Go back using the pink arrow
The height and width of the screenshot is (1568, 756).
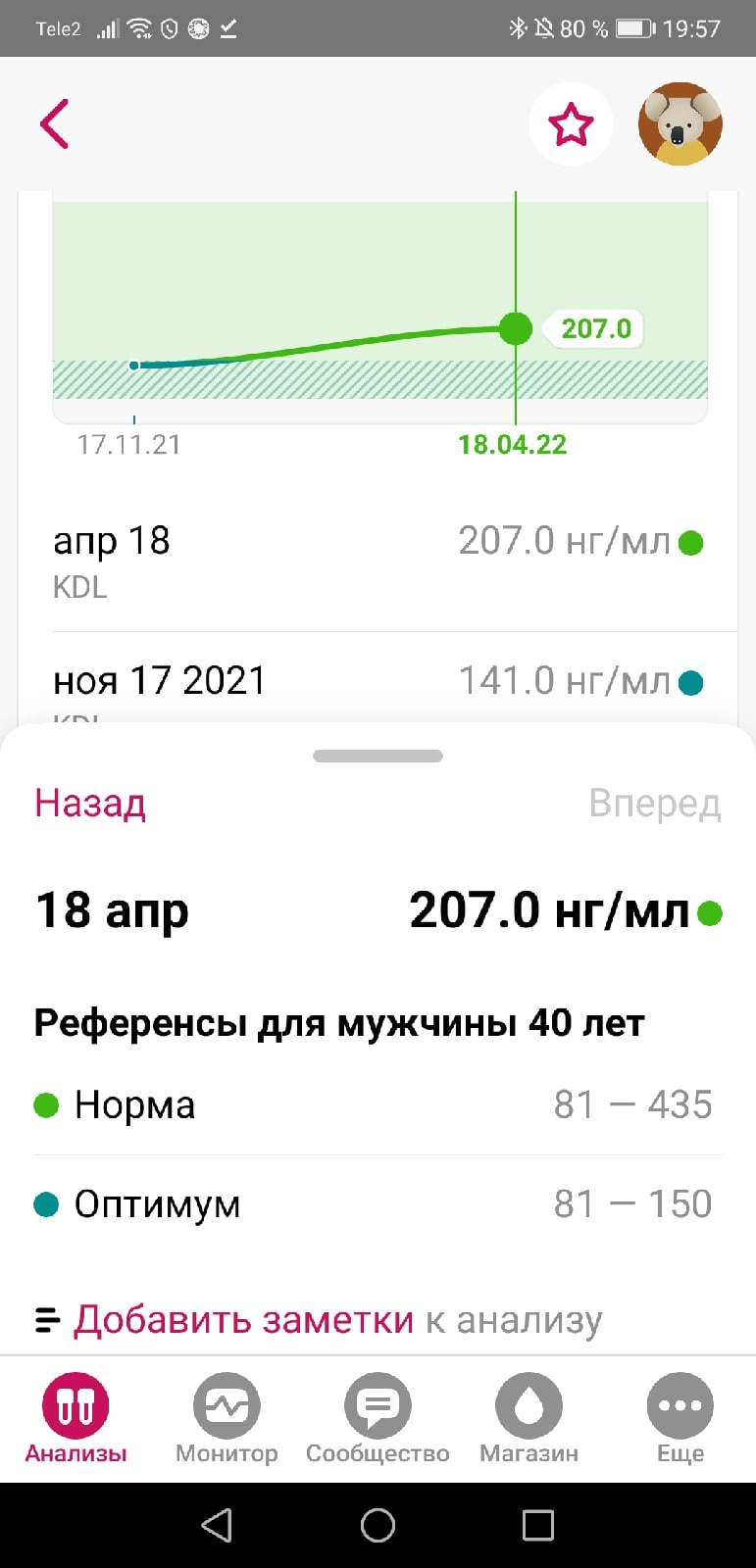pos(55,123)
